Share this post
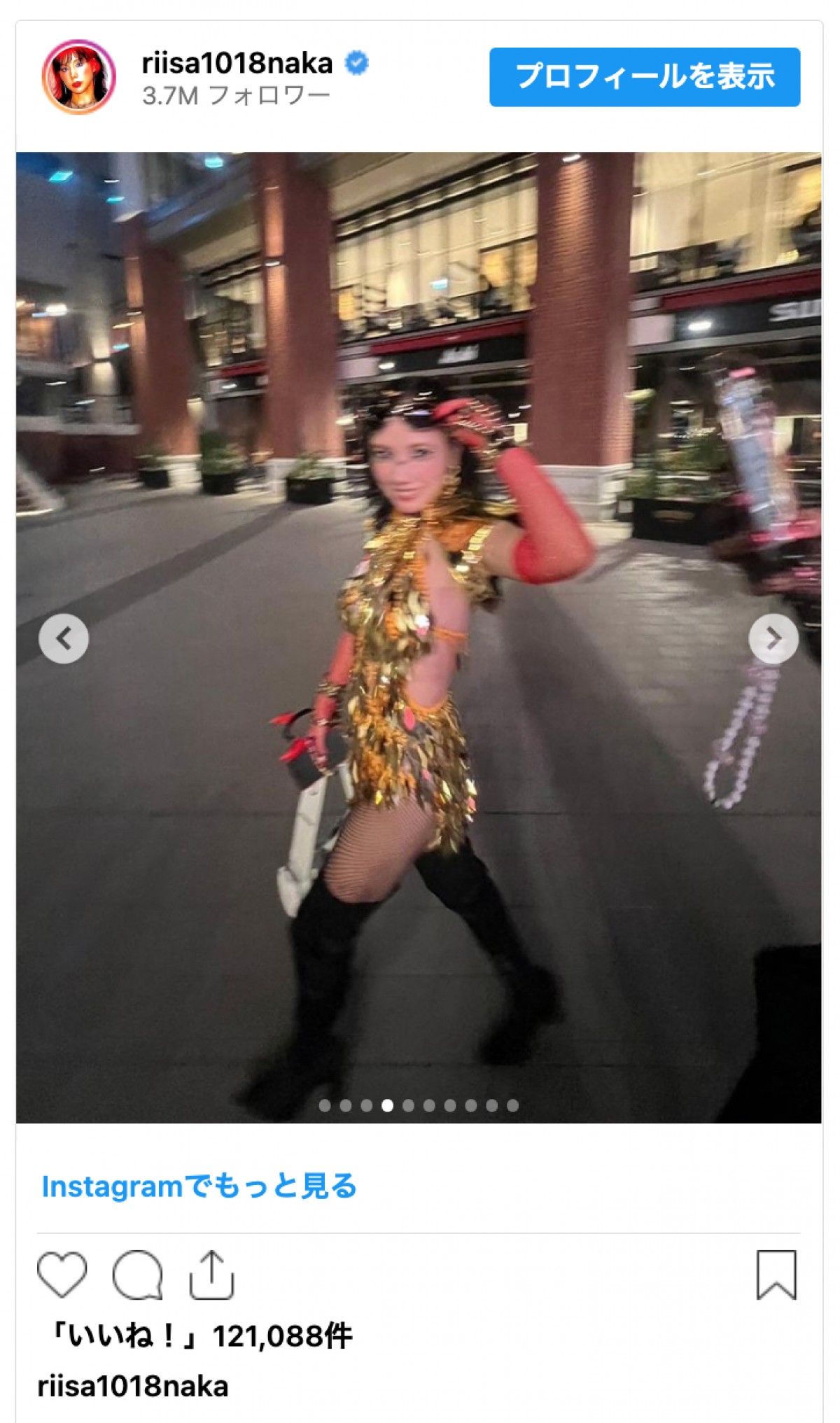The width and height of the screenshot is (840, 1423). click(211, 1275)
